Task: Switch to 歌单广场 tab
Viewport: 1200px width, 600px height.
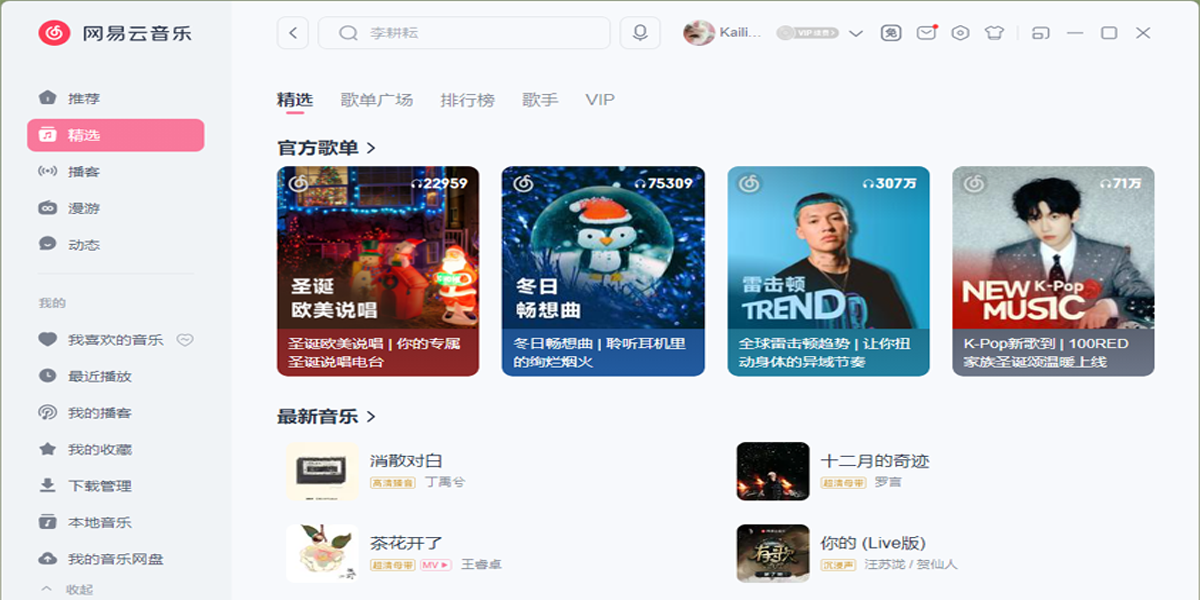Action: point(377,100)
